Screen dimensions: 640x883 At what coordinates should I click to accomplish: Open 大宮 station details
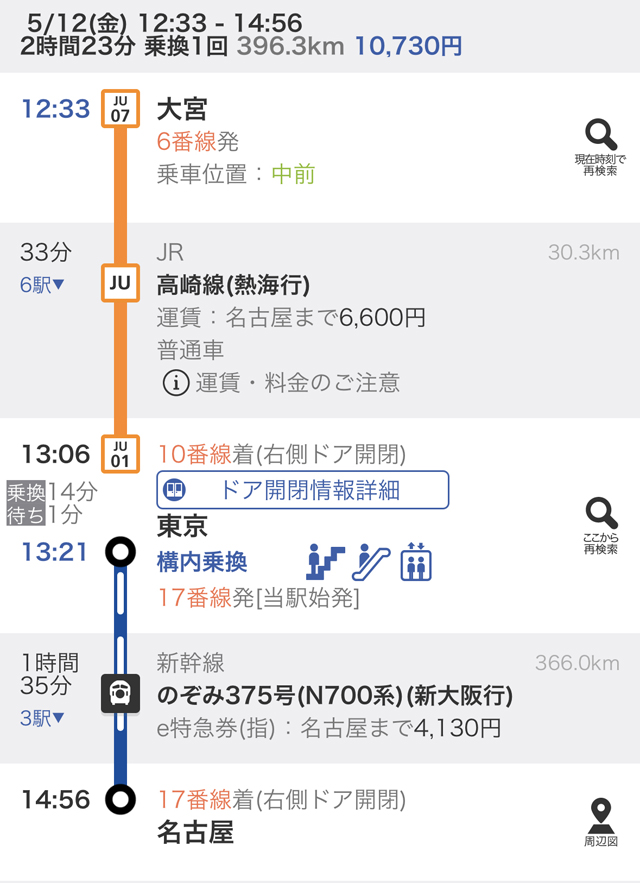[x=182, y=108]
